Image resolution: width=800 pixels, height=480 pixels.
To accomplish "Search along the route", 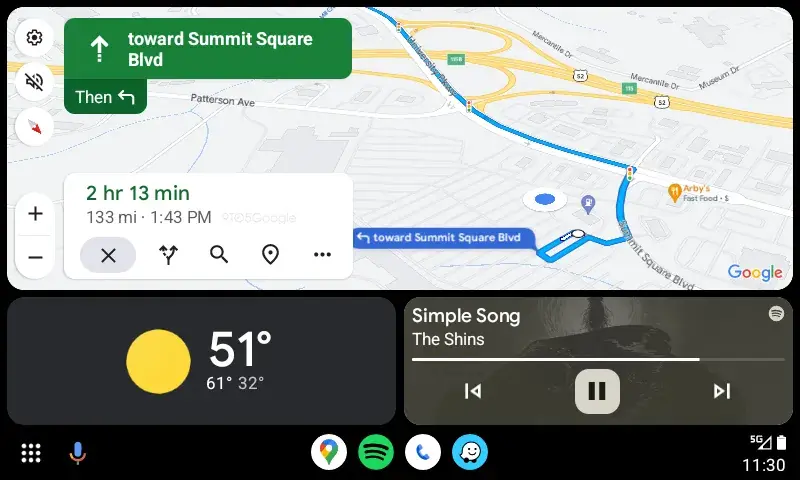I will [219, 255].
